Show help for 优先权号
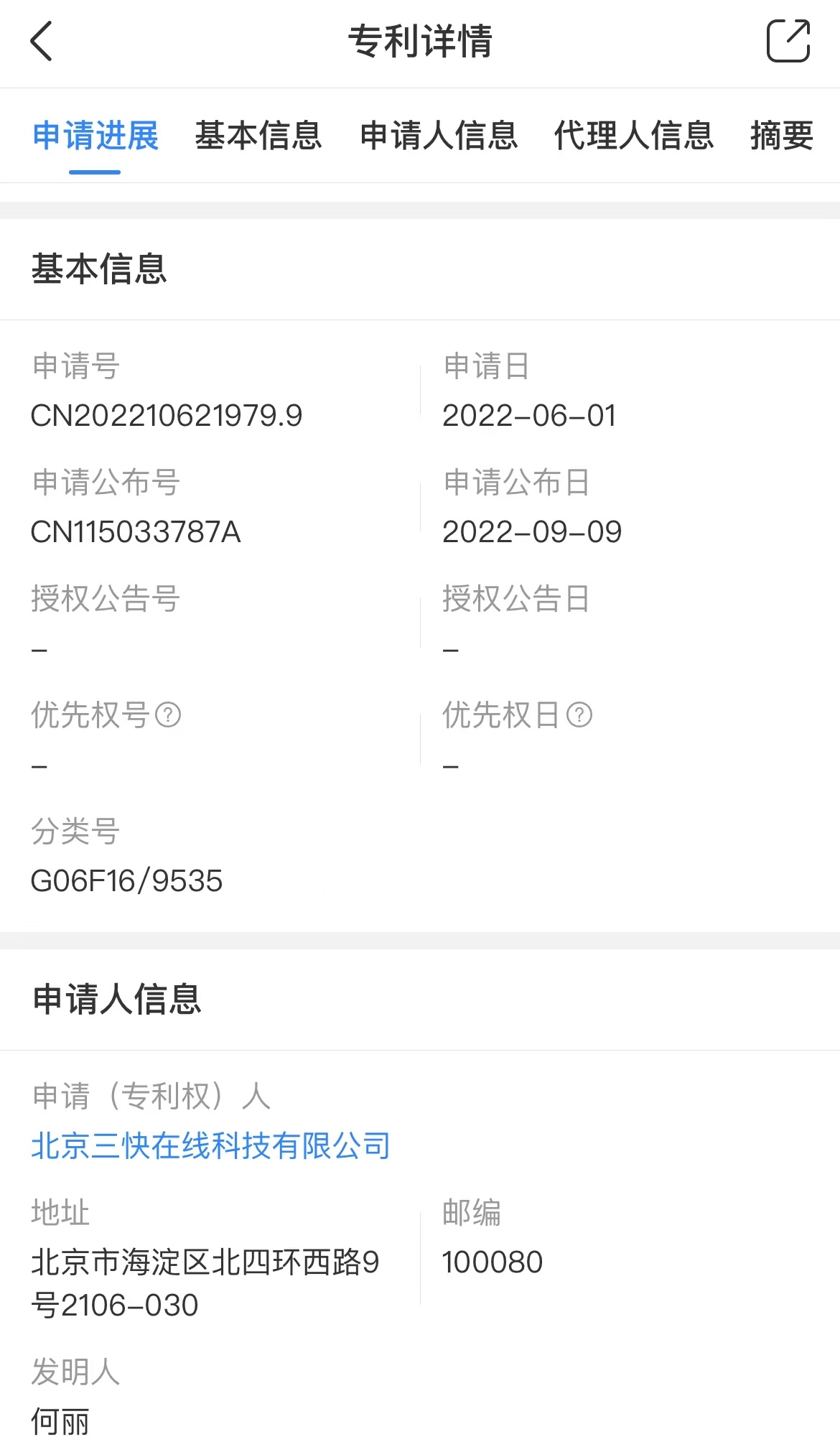This screenshot has height=1452, width=840. 168,715
